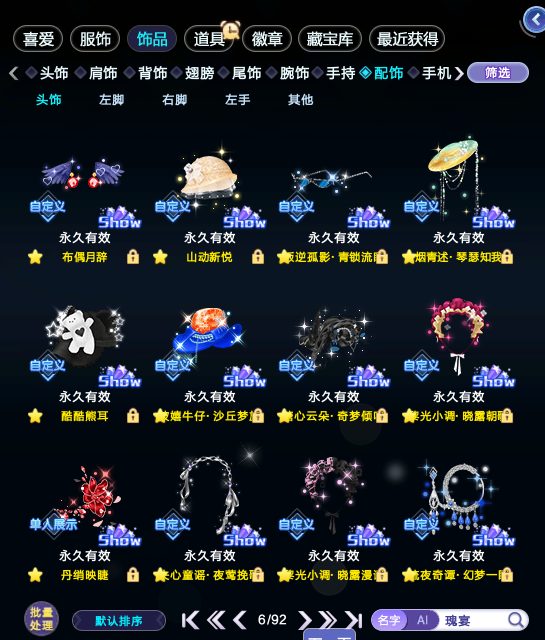Screen dimensions: 545x640
Task: Tap the 筛选 filter button
Action: (x=497, y=73)
